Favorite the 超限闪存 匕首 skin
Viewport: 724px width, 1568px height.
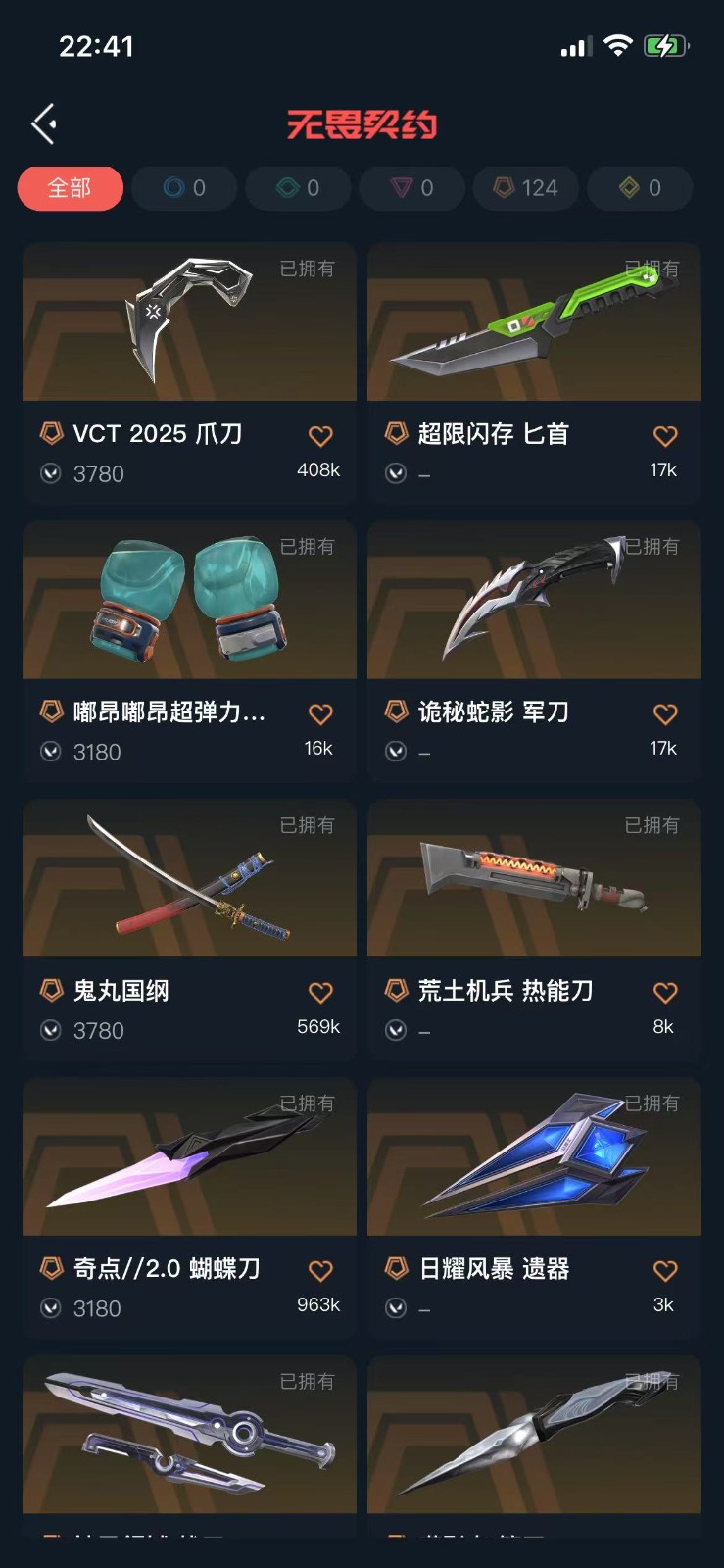click(665, 435)
